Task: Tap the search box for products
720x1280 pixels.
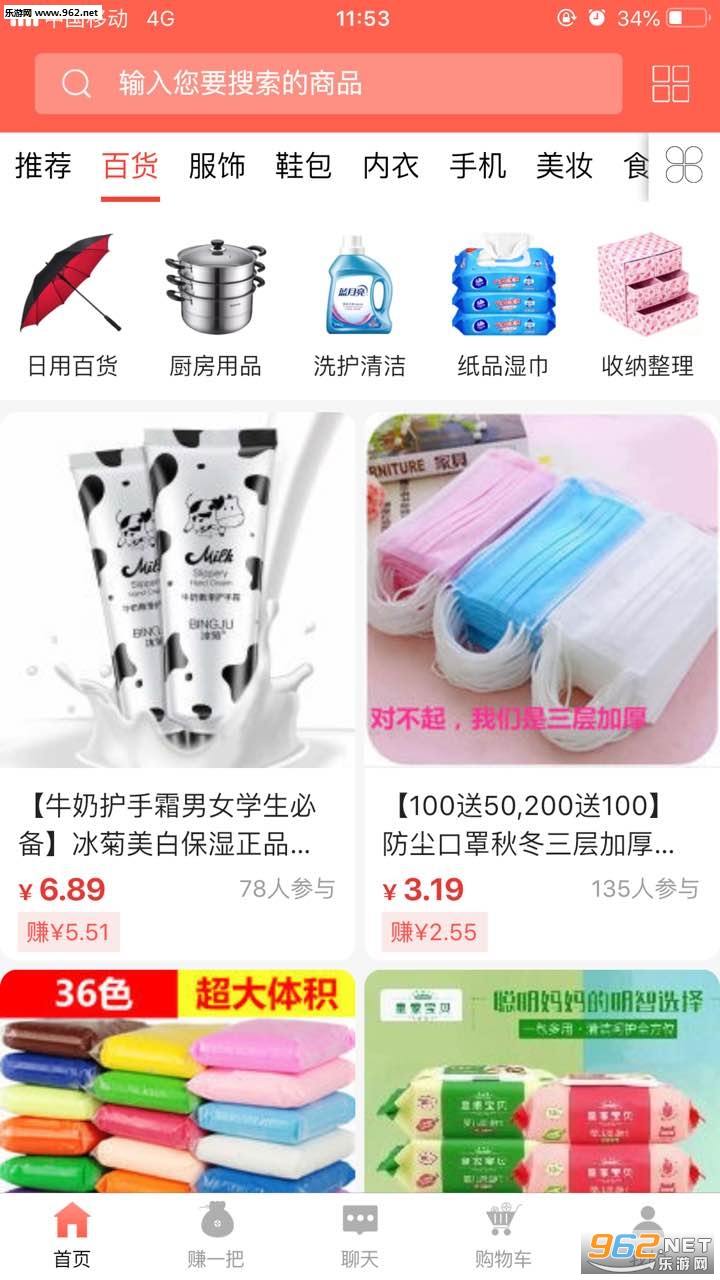Action: pos(328,83)
